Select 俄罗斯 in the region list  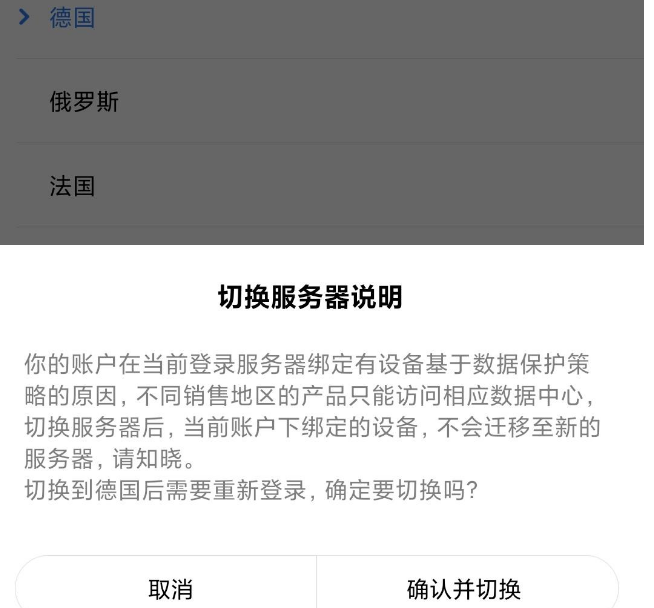85,102
